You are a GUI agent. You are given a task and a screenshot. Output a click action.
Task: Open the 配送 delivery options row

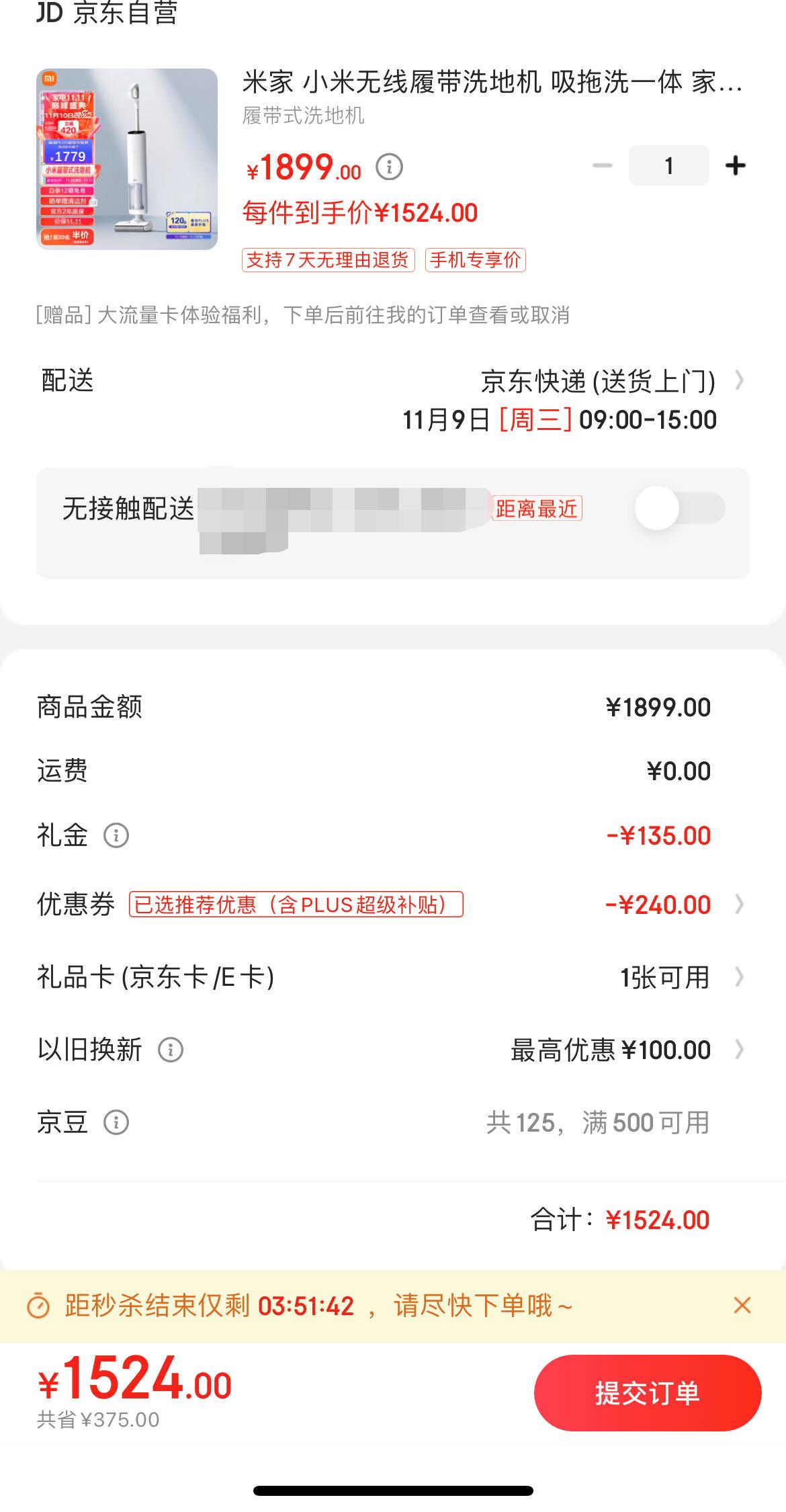pos(393,400)
